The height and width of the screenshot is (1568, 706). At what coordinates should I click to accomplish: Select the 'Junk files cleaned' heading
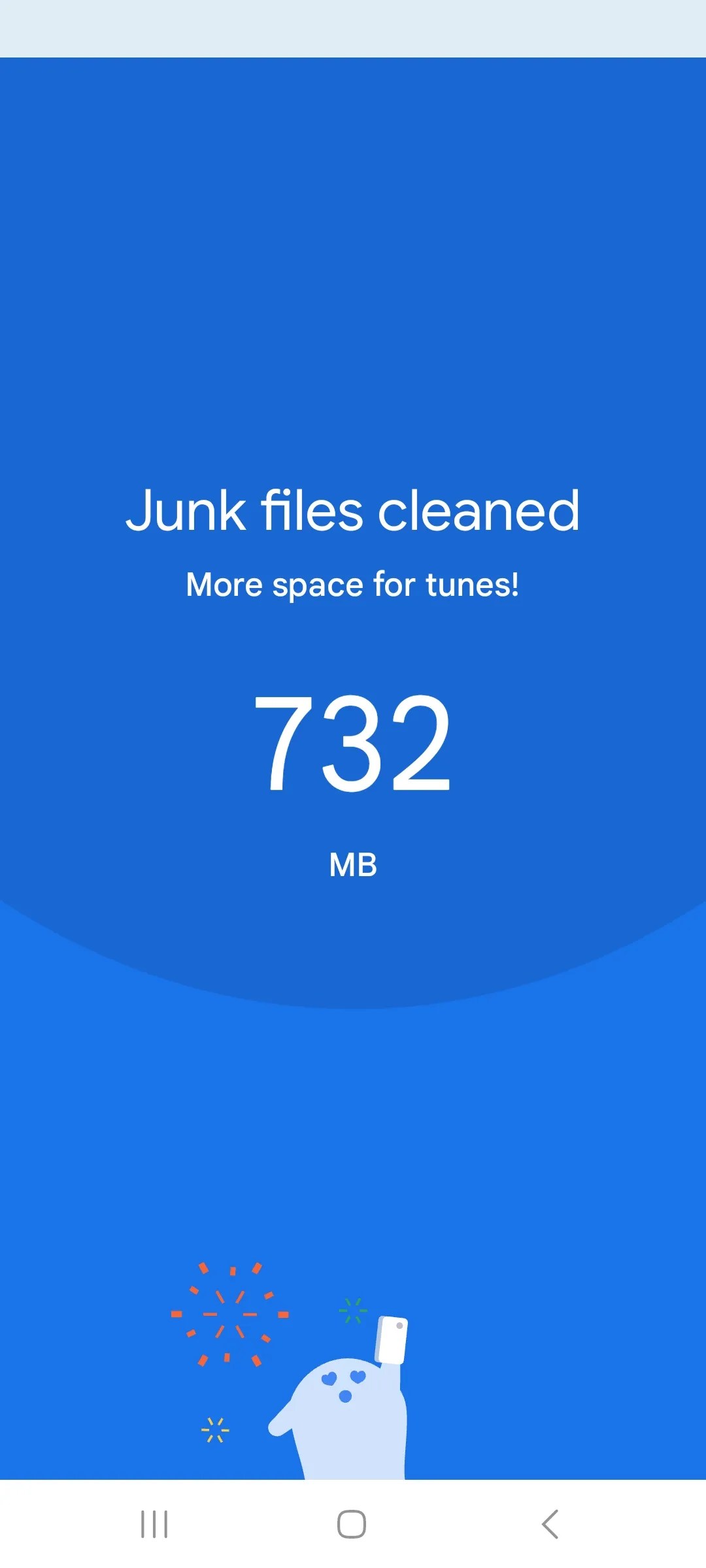[x=353, y=513]
